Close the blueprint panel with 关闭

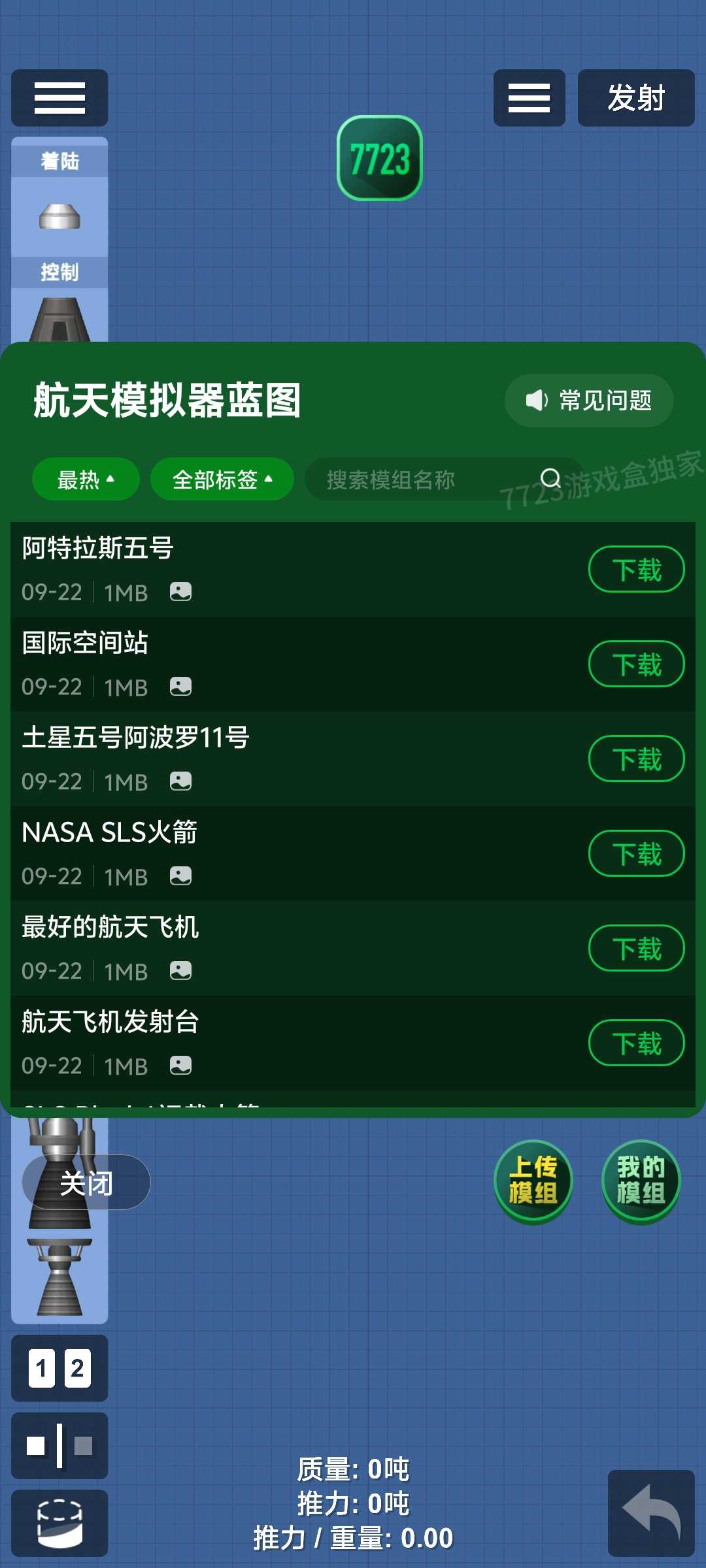tap(86, 1183)
